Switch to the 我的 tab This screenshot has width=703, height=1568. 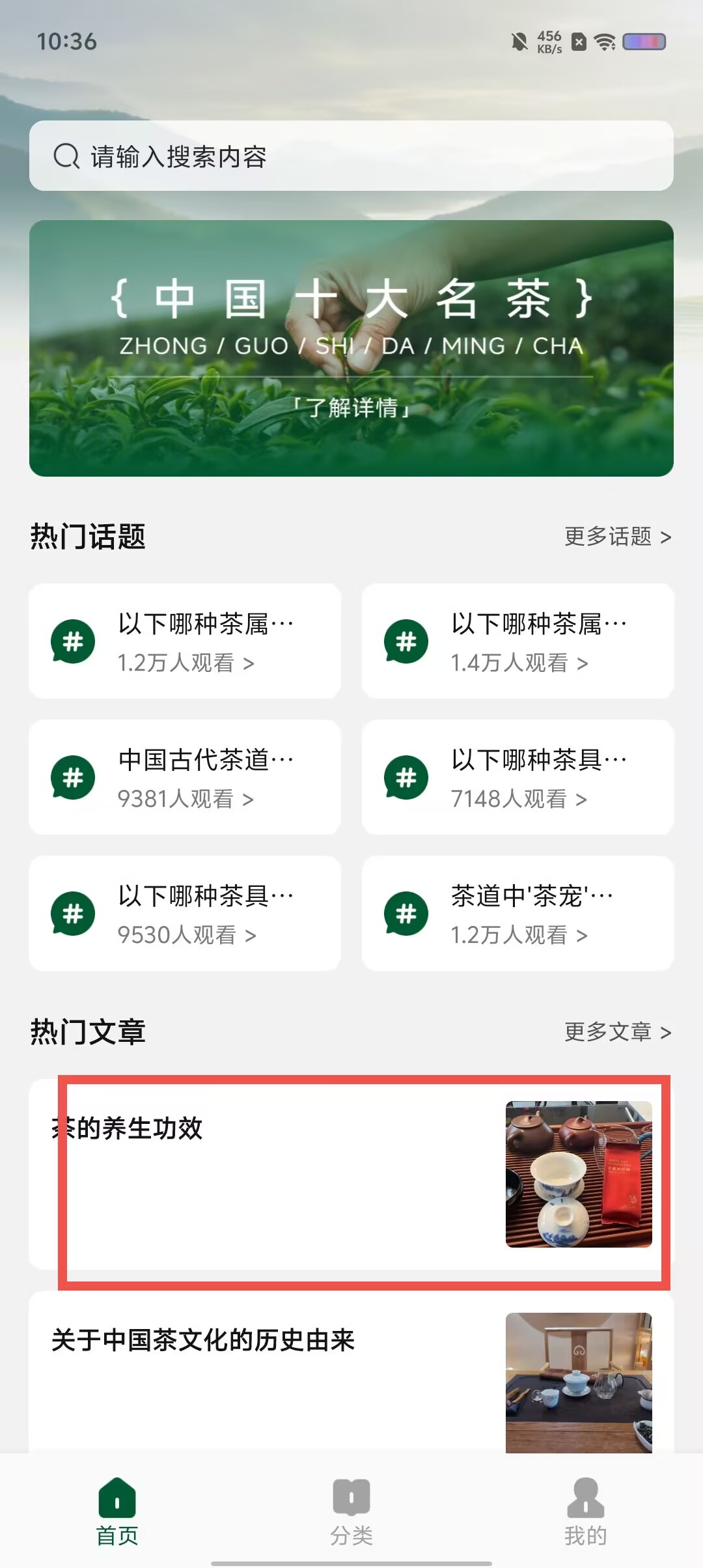[585, 1511]
